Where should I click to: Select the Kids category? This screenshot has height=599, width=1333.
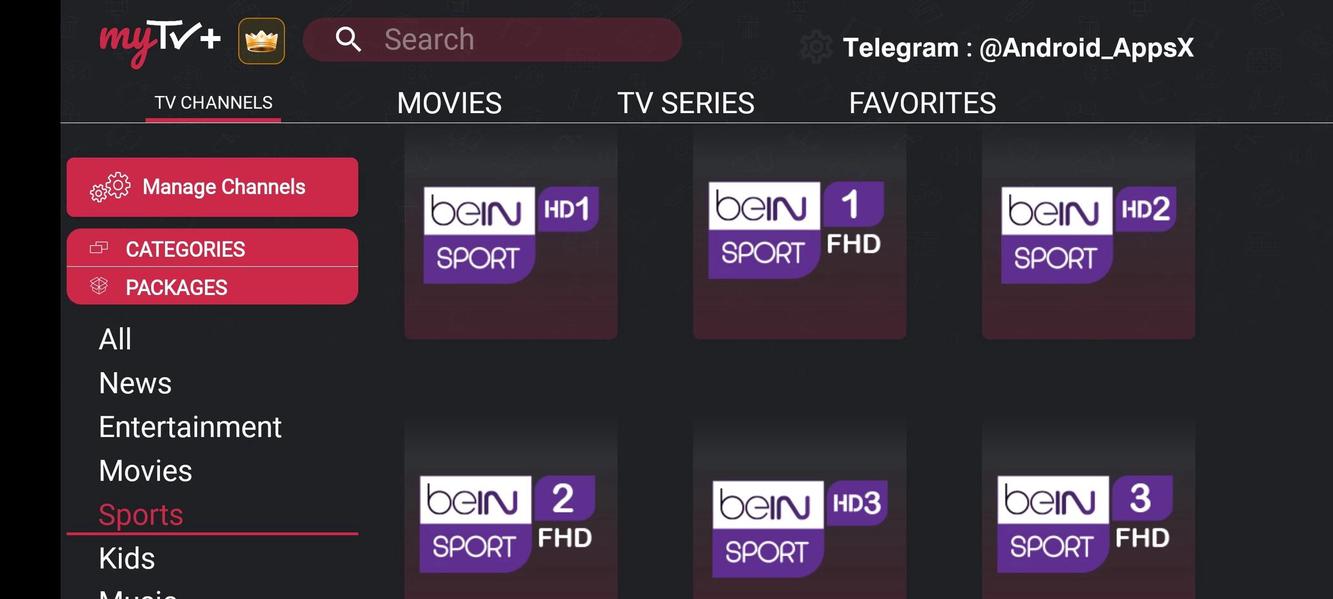point(127,558)
